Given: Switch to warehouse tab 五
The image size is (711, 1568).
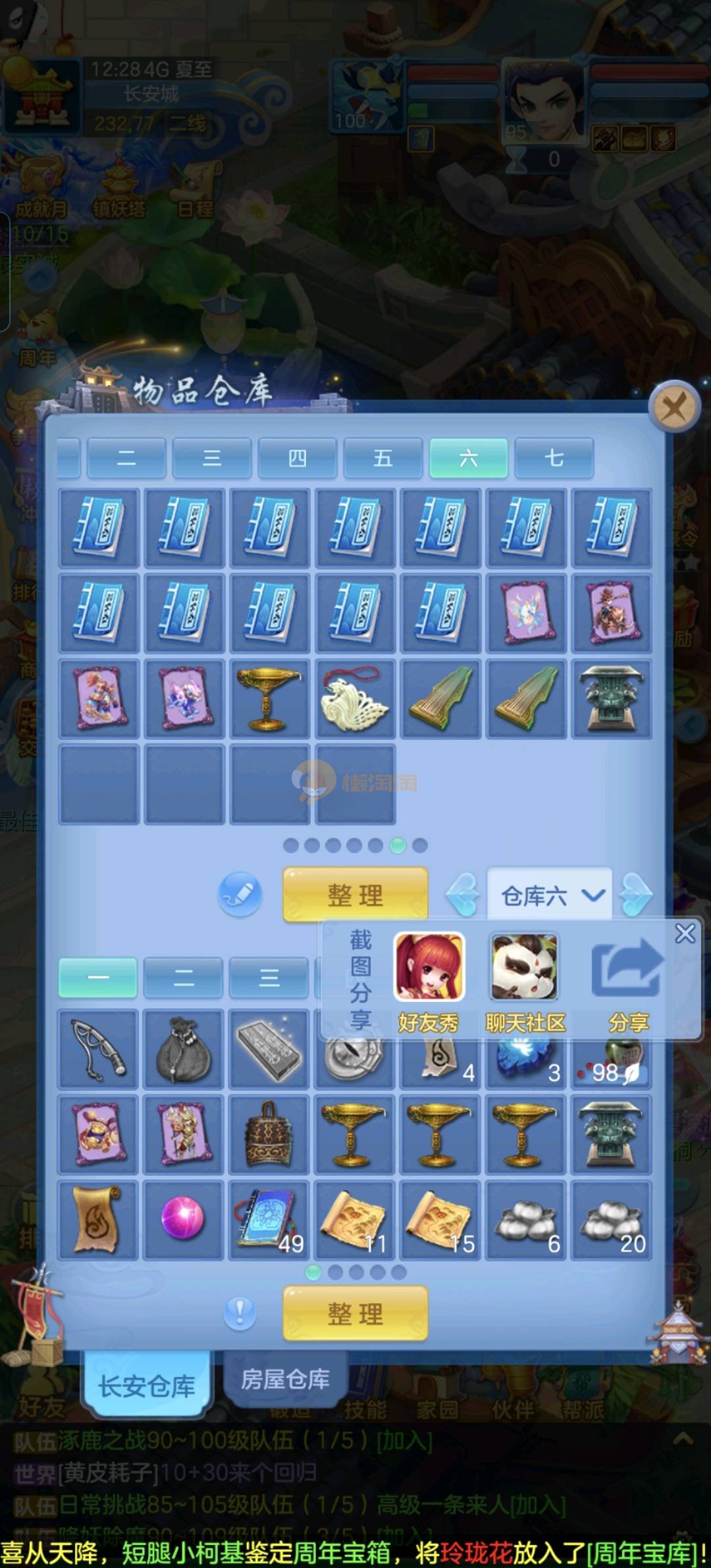Looking at the screenshot, I should click(382, 458).
